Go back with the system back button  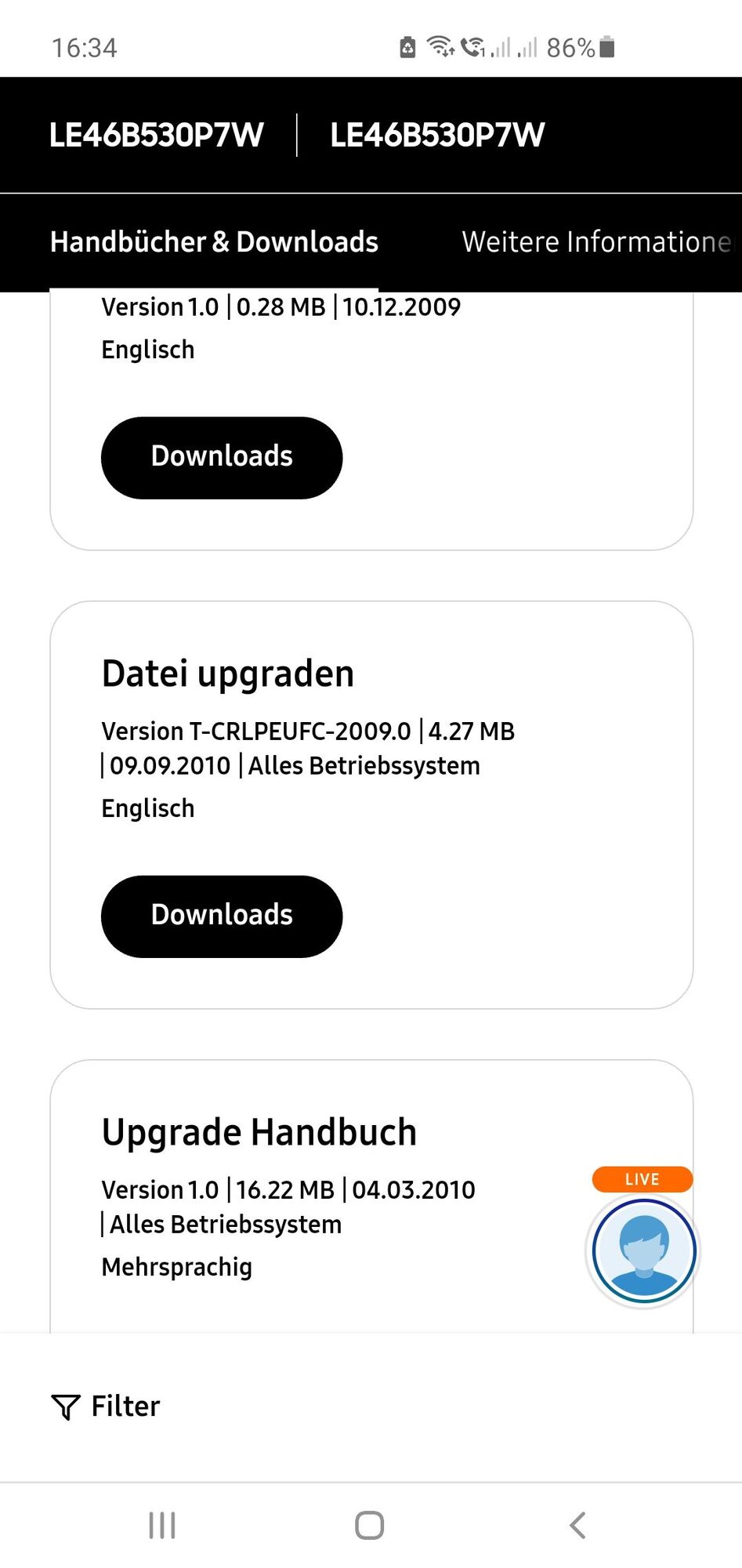click(x=577, y=1525)
